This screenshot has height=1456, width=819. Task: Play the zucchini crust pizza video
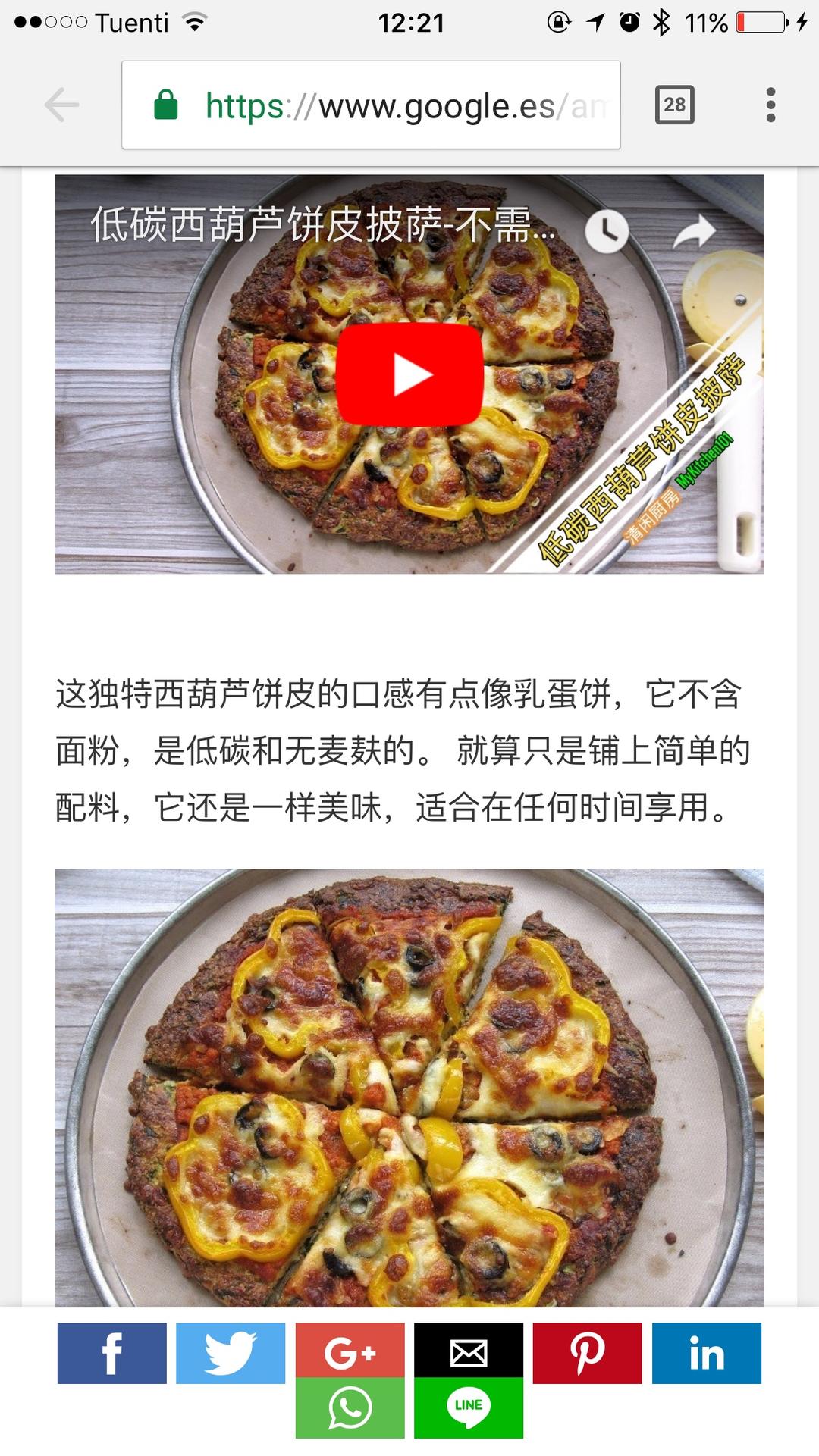[x=409, y=374]
